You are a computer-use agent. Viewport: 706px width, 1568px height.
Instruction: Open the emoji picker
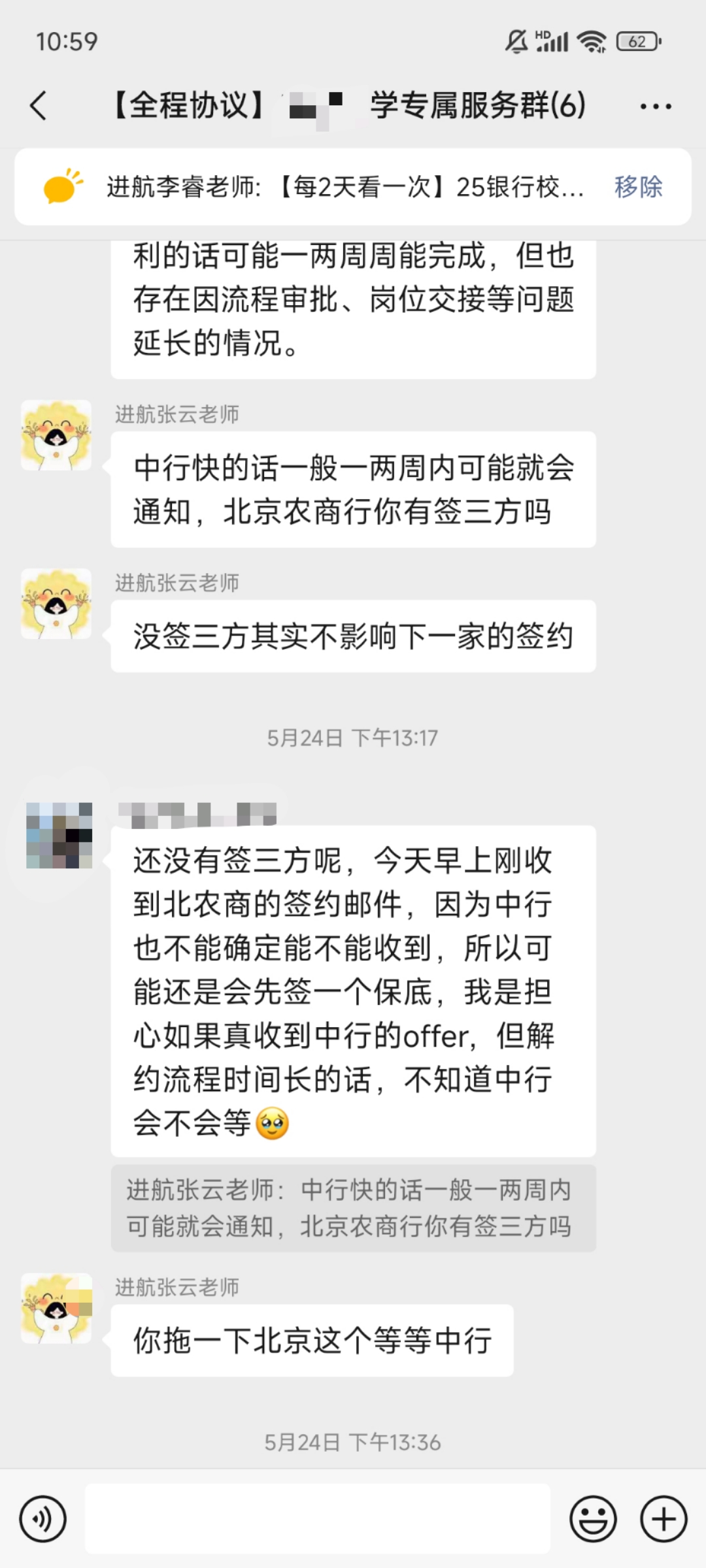pyautogui.click(x=593, y=1519)
